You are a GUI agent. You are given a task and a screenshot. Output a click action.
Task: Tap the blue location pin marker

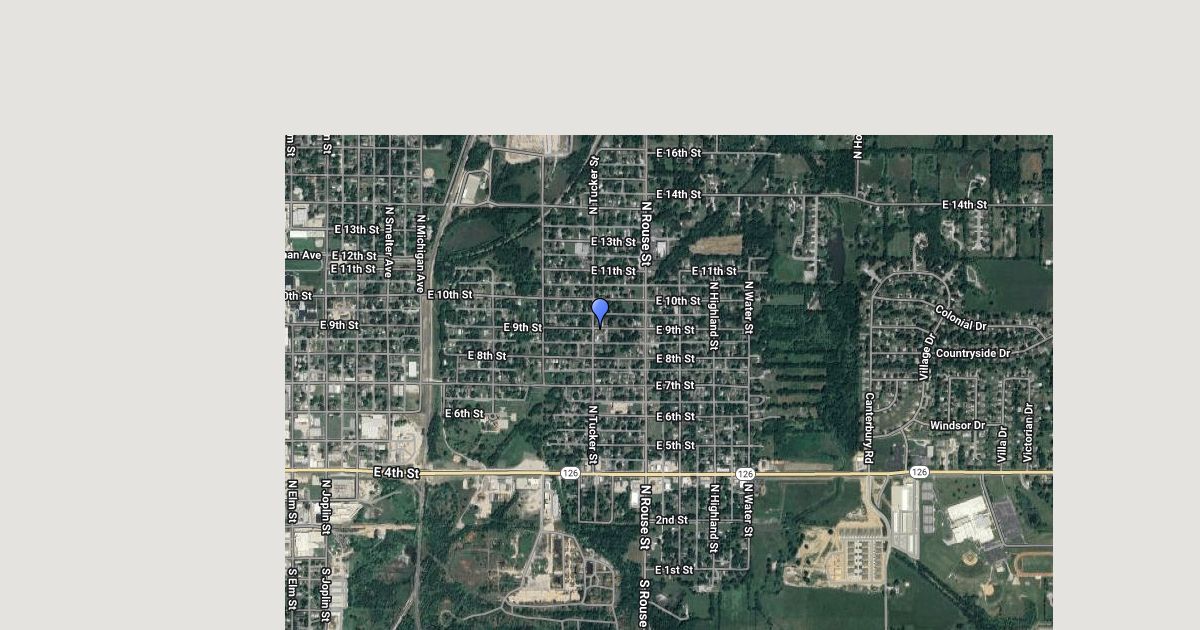click(x=600, y=310)
